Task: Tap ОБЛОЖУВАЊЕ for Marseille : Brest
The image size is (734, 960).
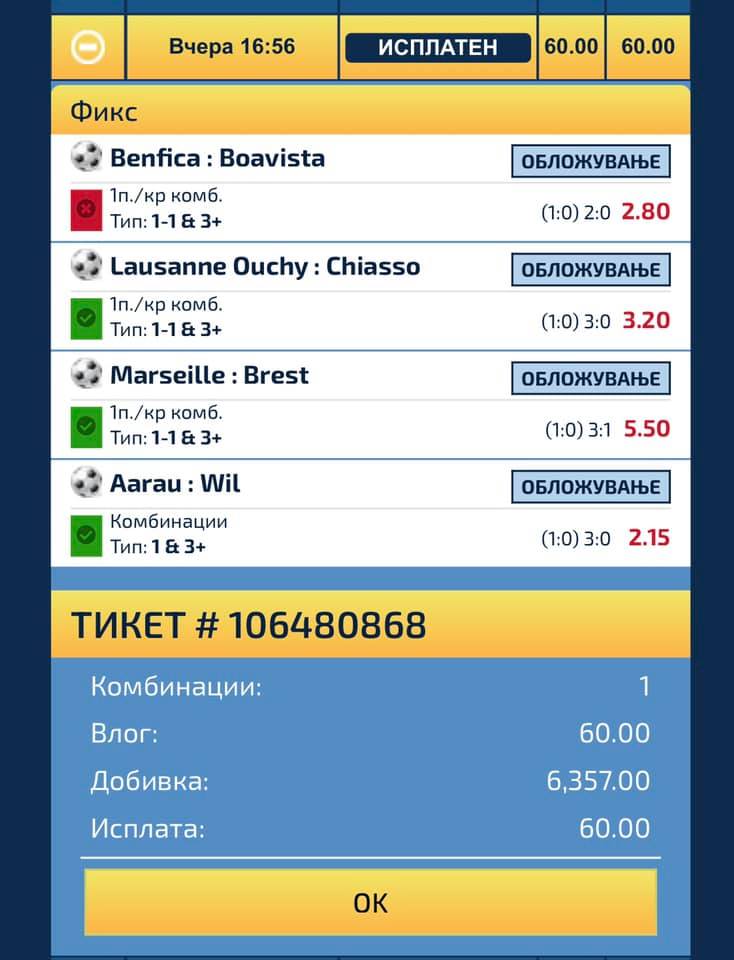Action: tap(590, 378)
